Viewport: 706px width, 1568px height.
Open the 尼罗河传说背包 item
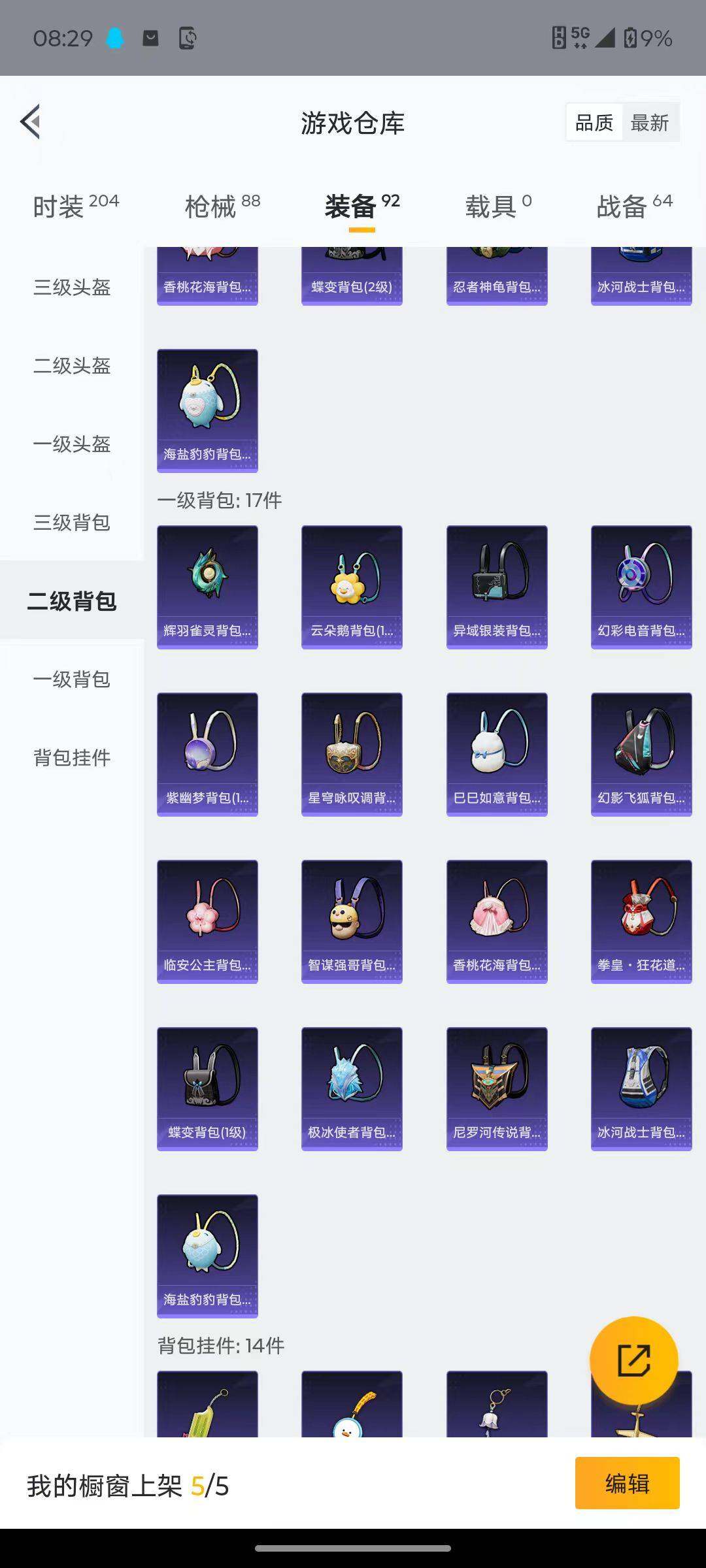click(497, 1088)
